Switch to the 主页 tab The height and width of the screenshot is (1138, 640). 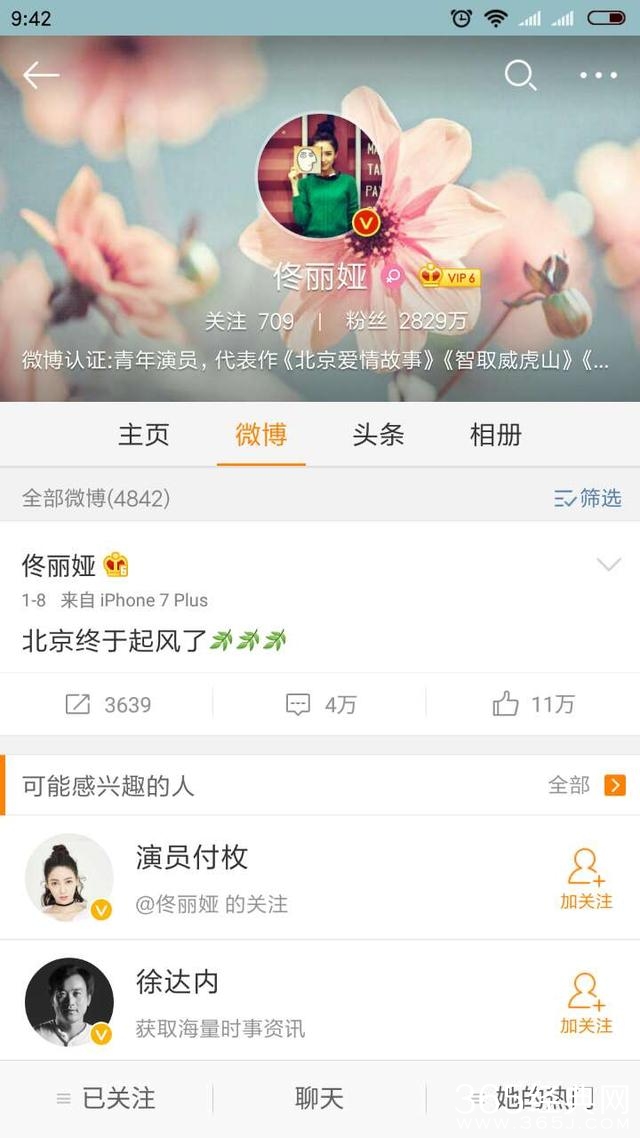click(x=144, y=435)
